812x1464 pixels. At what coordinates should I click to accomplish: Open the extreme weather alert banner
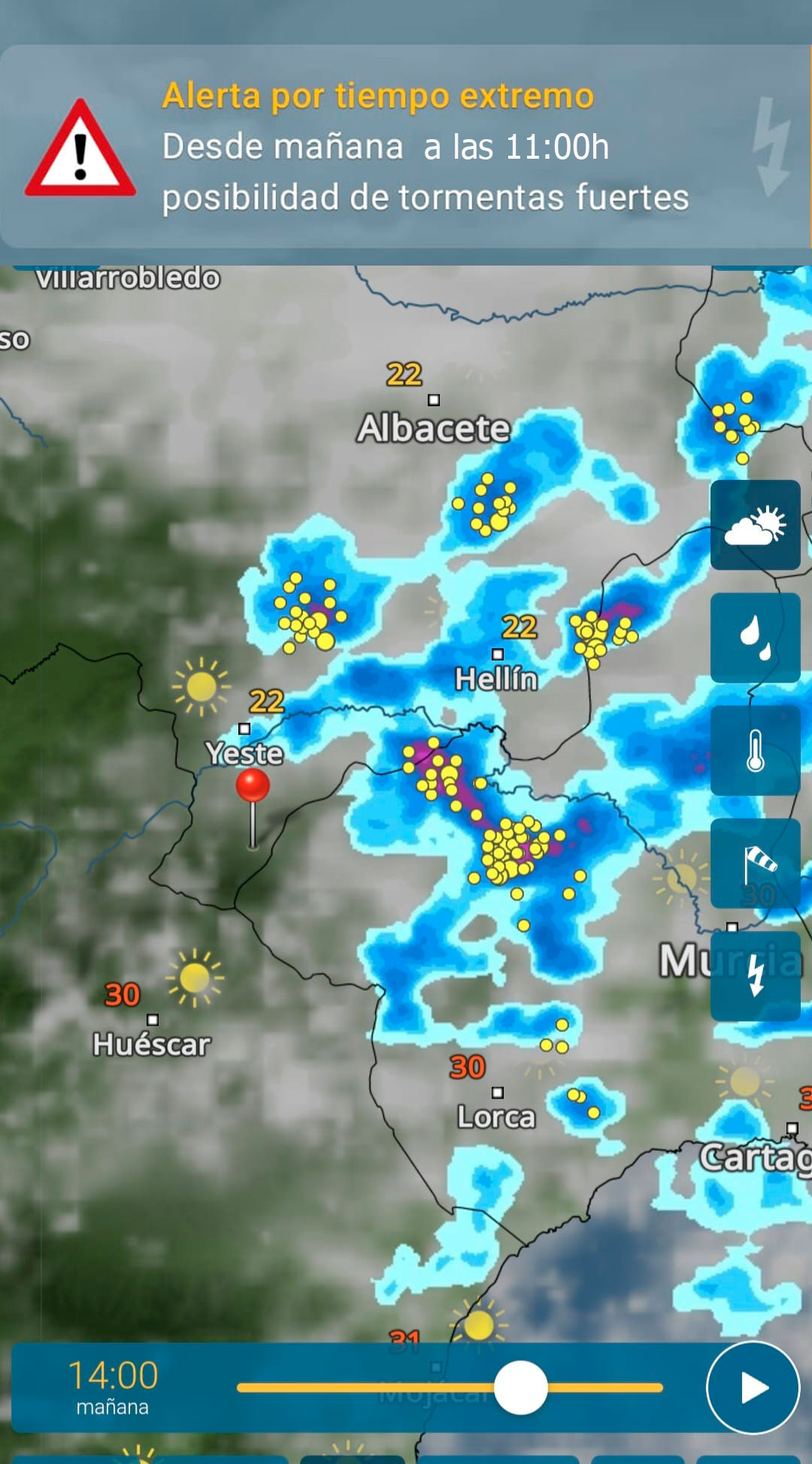(406, 147)
